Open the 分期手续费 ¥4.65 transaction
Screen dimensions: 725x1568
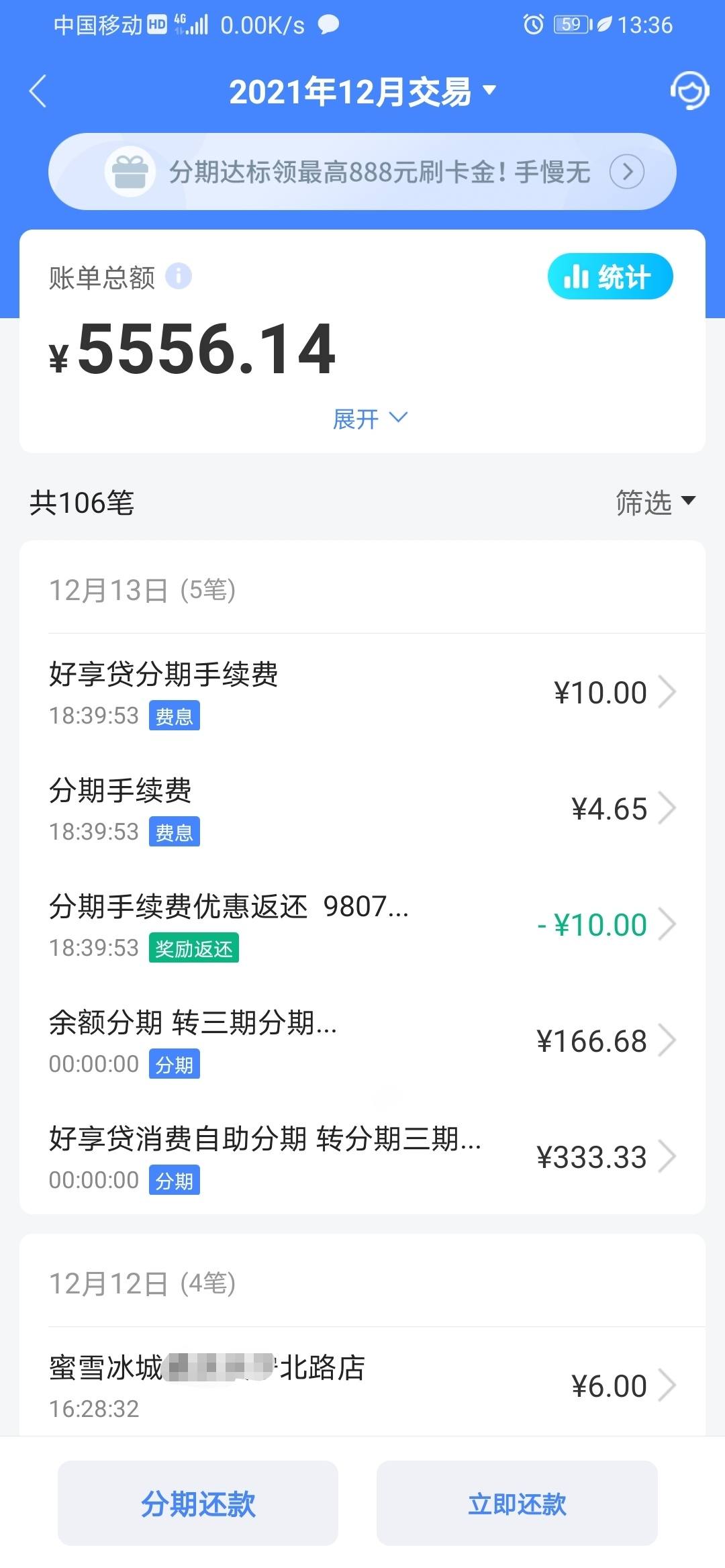pos(362,809)
